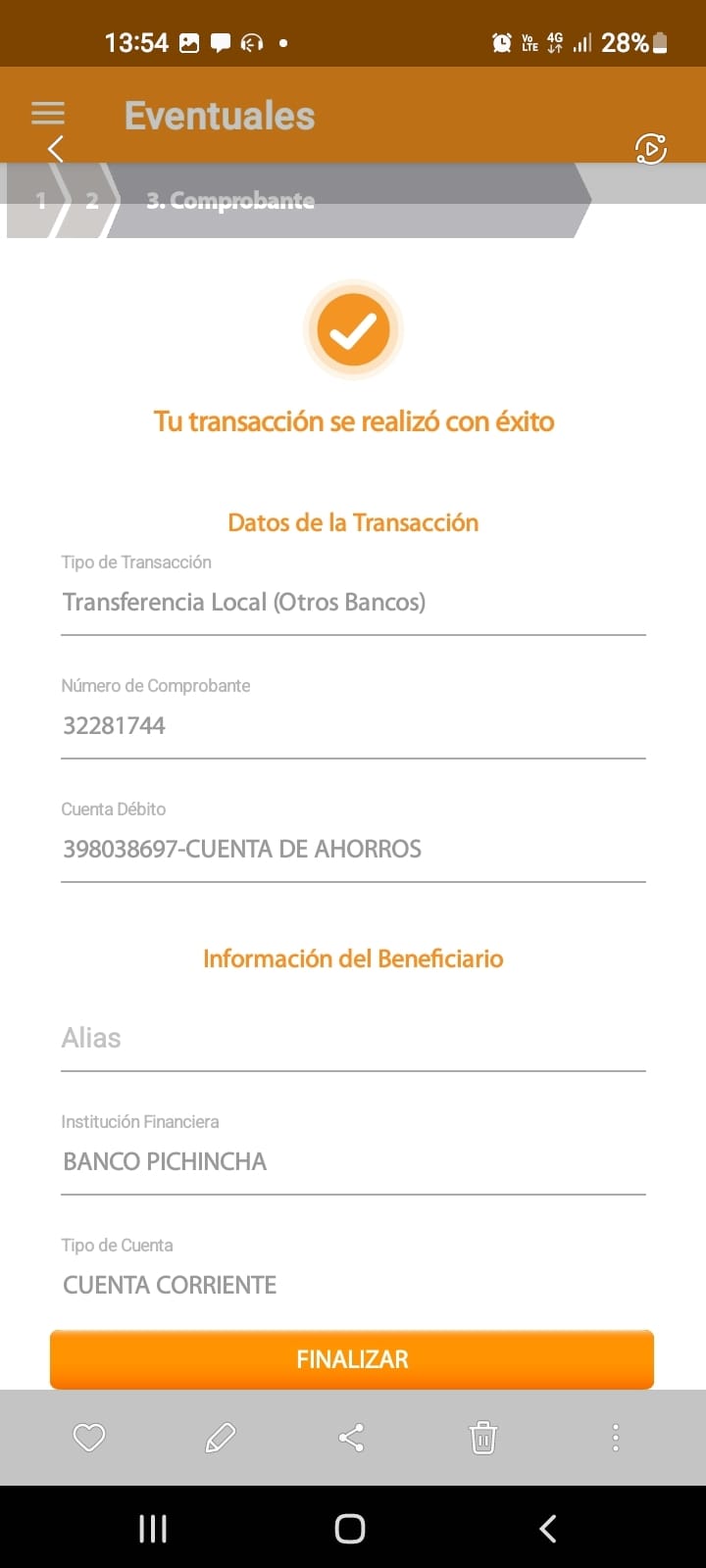Delete this image with the trash icon

483,1438
